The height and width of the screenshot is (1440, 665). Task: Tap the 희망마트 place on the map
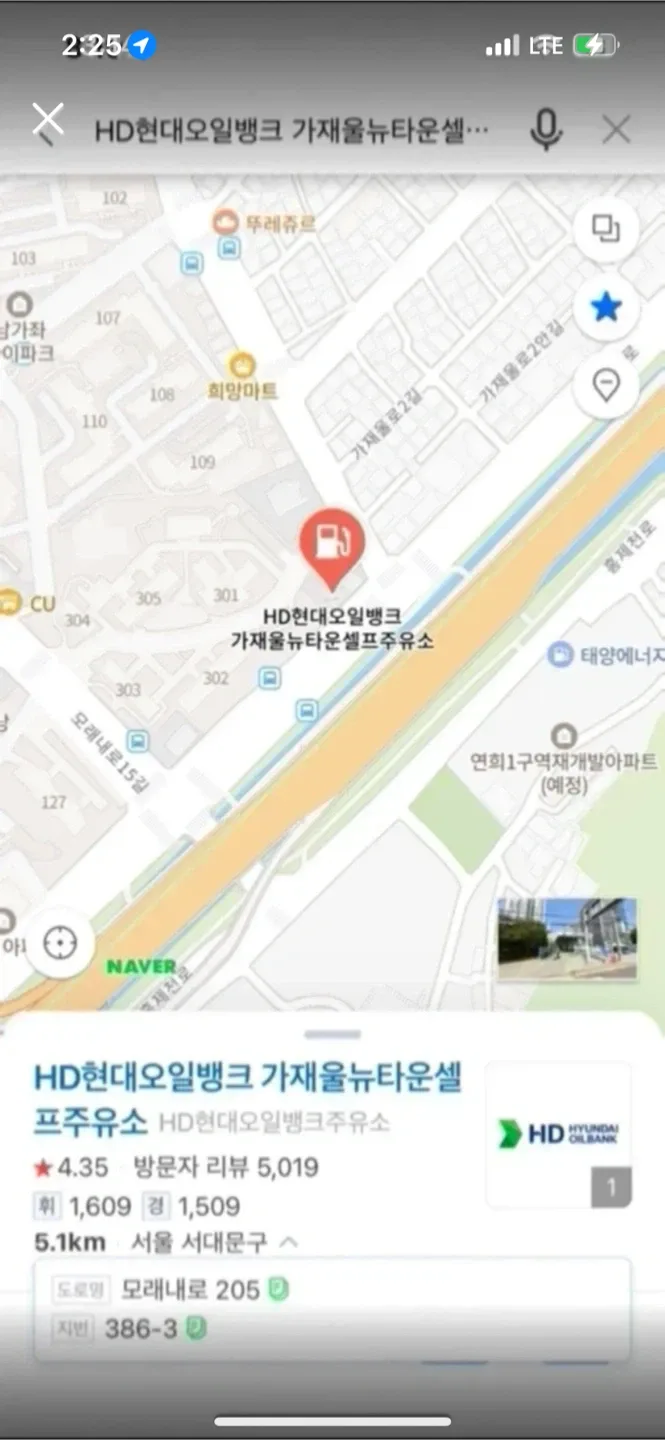pos(242,378)
